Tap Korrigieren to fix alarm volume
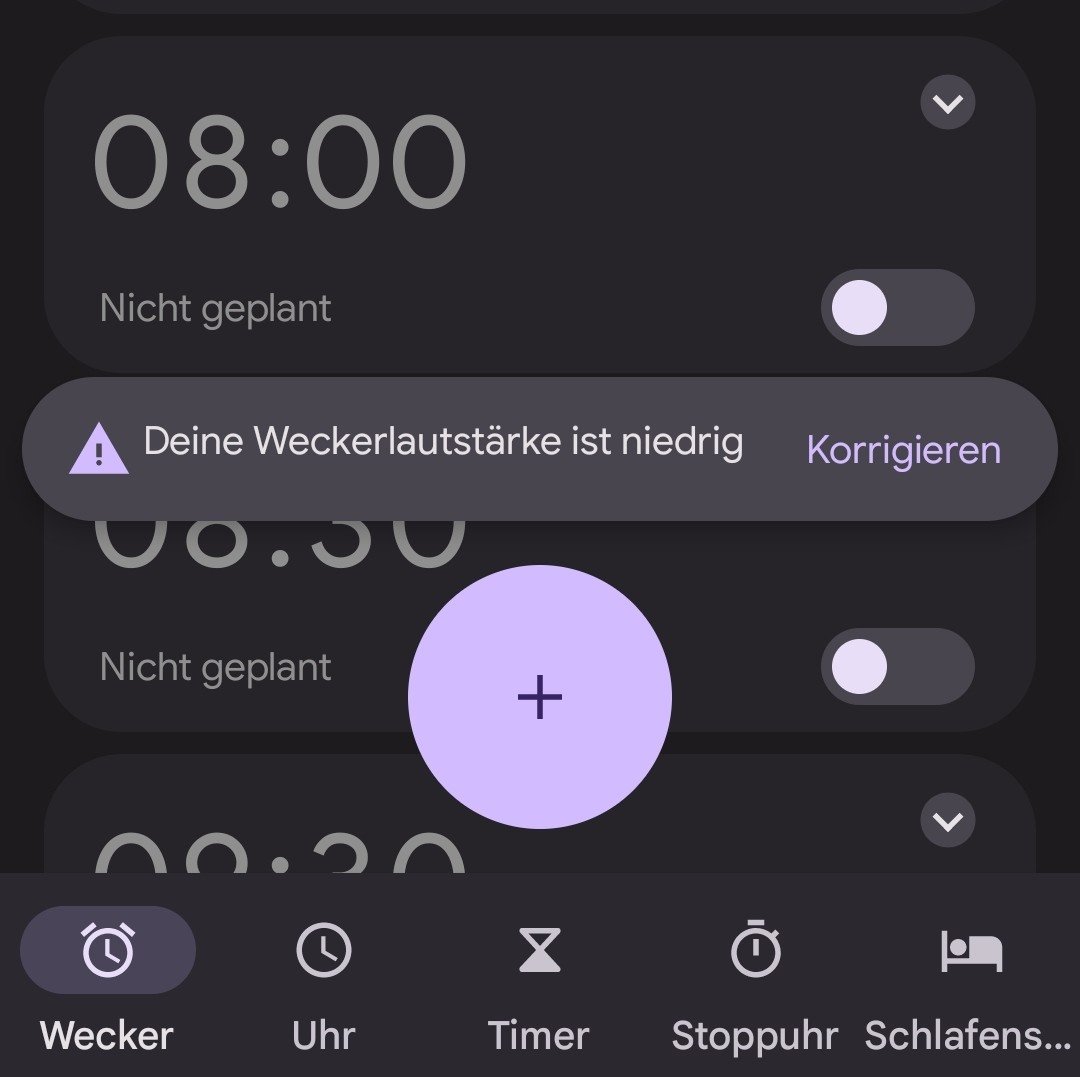 tap(903, 450)
